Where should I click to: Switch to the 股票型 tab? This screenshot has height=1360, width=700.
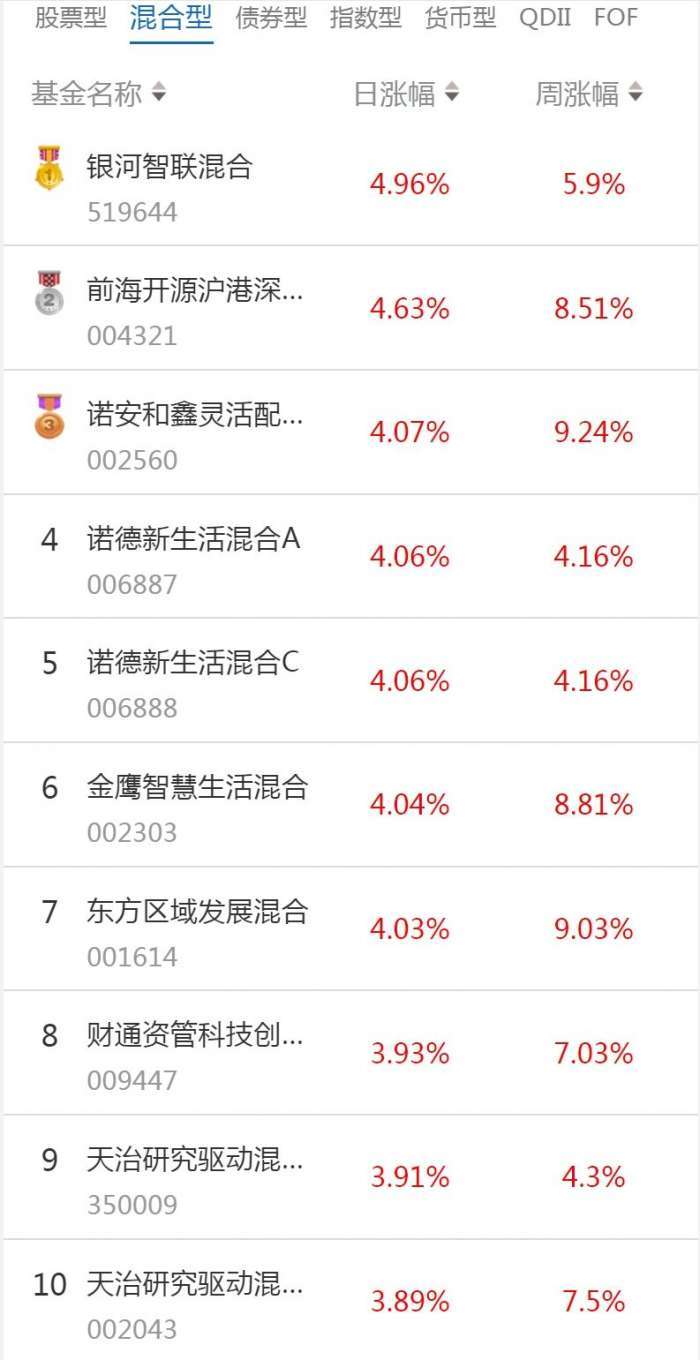point(70,18)
